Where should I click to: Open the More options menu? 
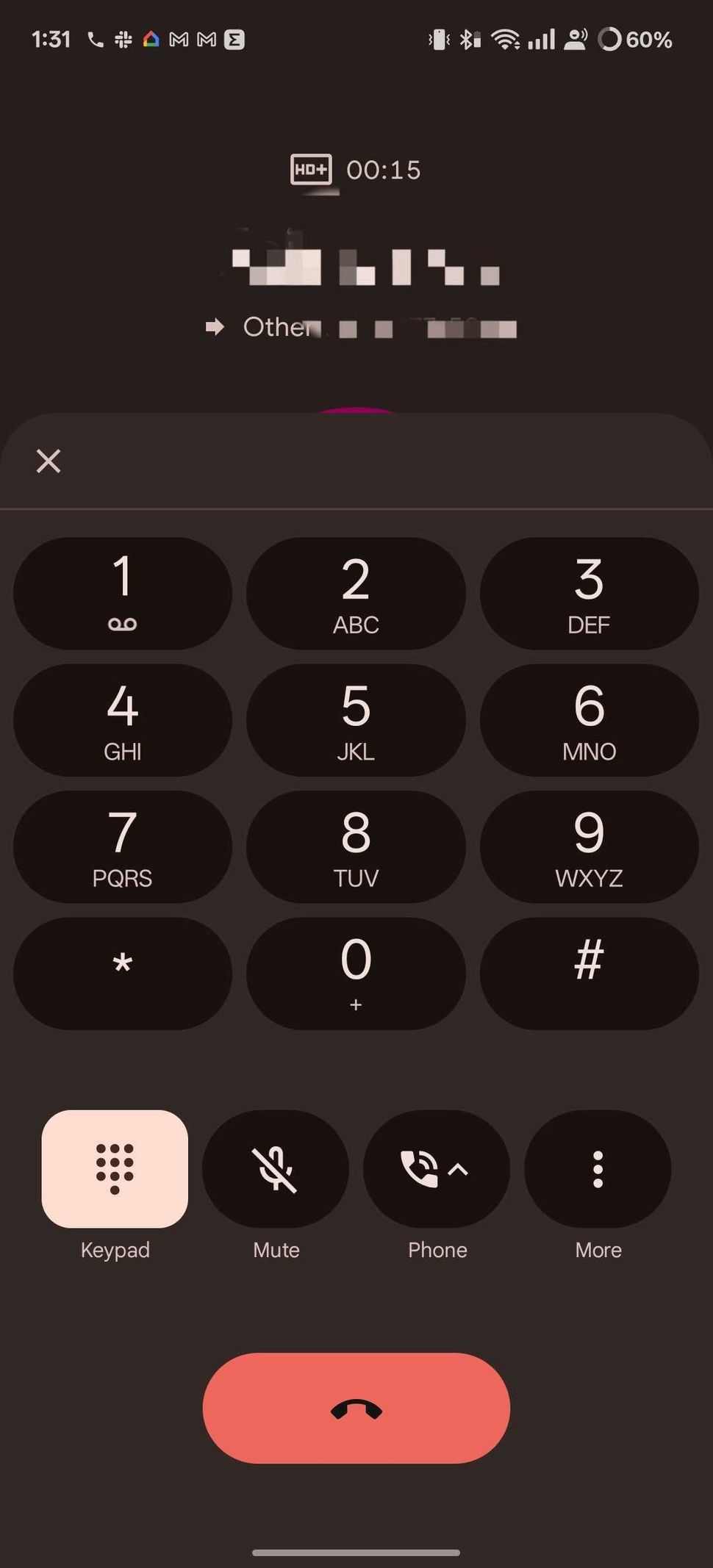point(598,1169)
